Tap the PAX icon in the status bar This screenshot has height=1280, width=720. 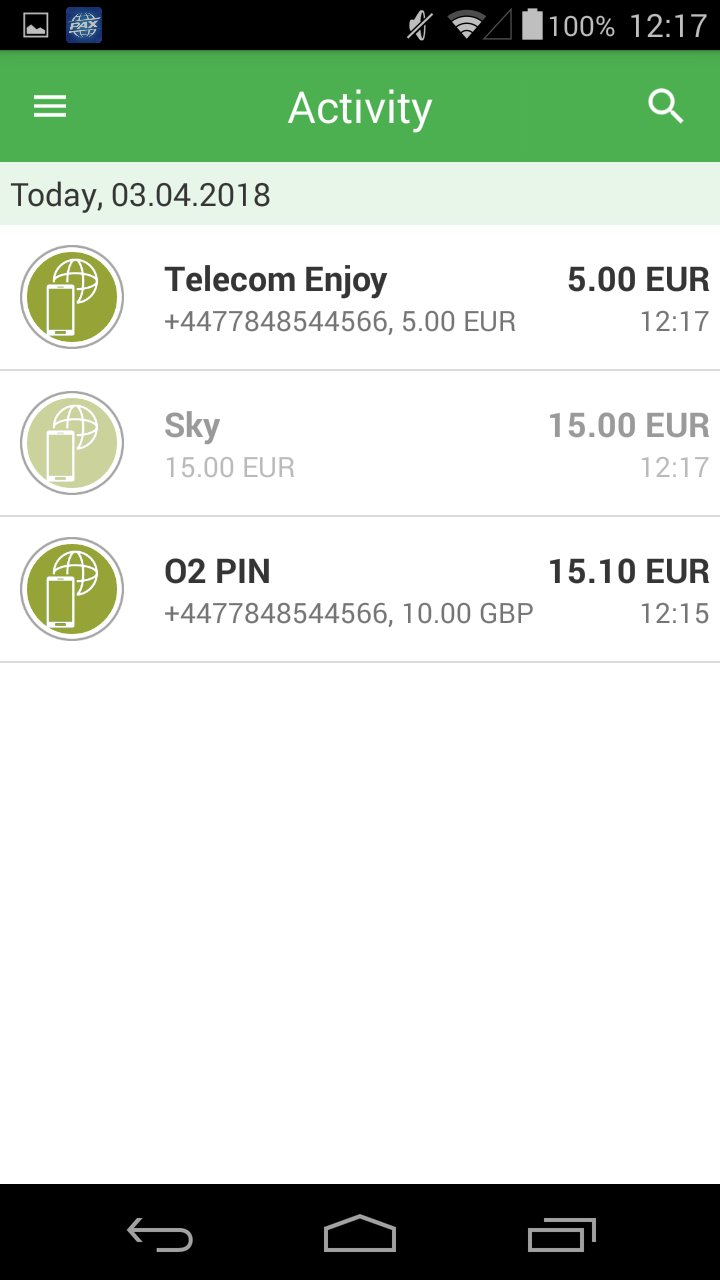(82, 25)
